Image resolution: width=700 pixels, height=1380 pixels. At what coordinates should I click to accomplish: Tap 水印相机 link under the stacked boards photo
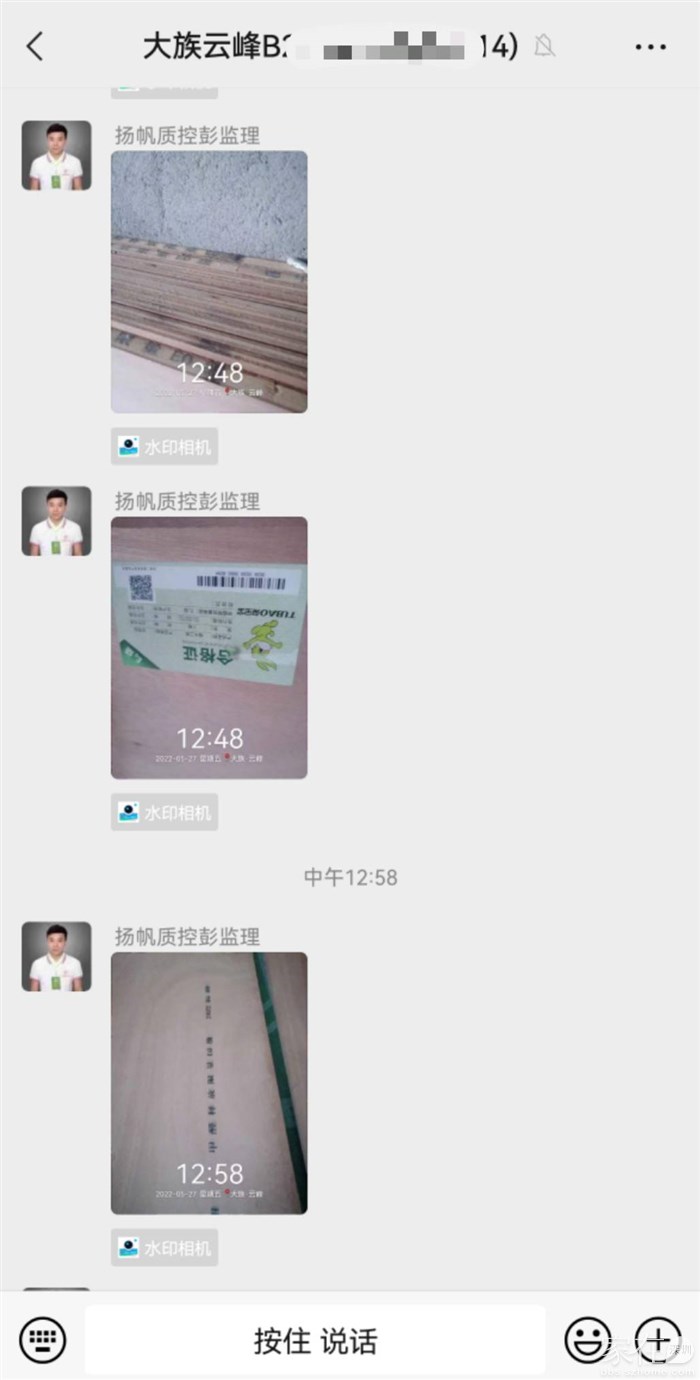[165, 447]
